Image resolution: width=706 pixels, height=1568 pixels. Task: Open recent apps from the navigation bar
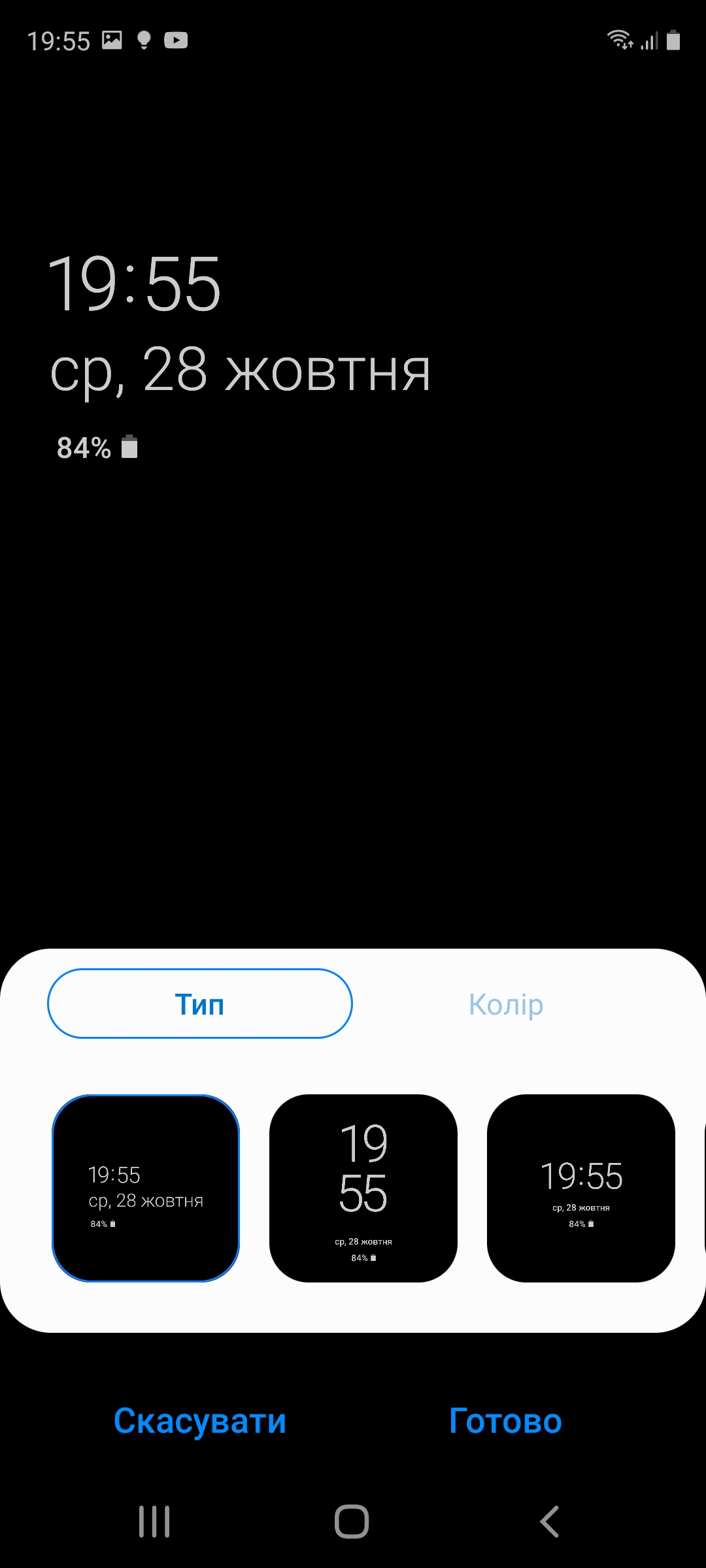click(x=154, y=1522)
